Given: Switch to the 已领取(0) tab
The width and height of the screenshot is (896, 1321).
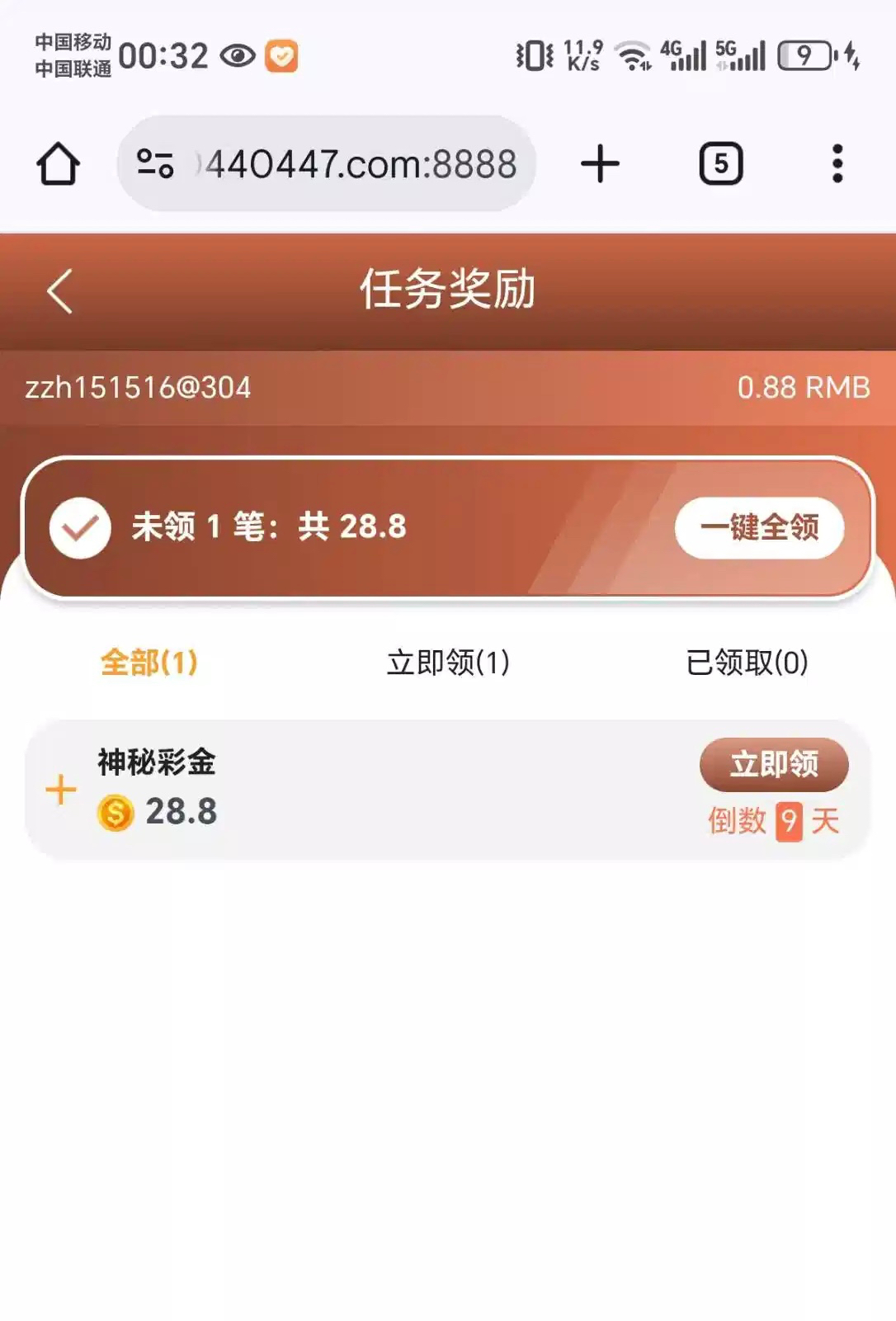Looking at the screenshot, I should pyautogui.click(x=747, y=662).
